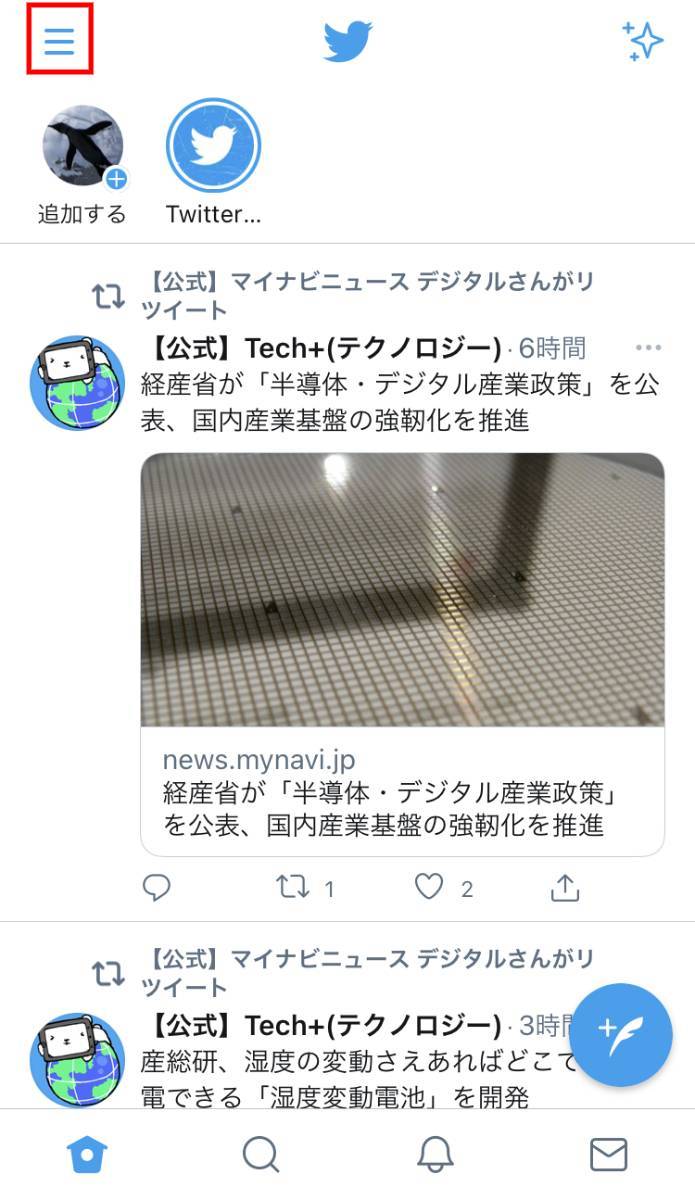Open the Notifications bell tab
The height and width of the screenshot is (1200, 695).
coord(435,1155)
